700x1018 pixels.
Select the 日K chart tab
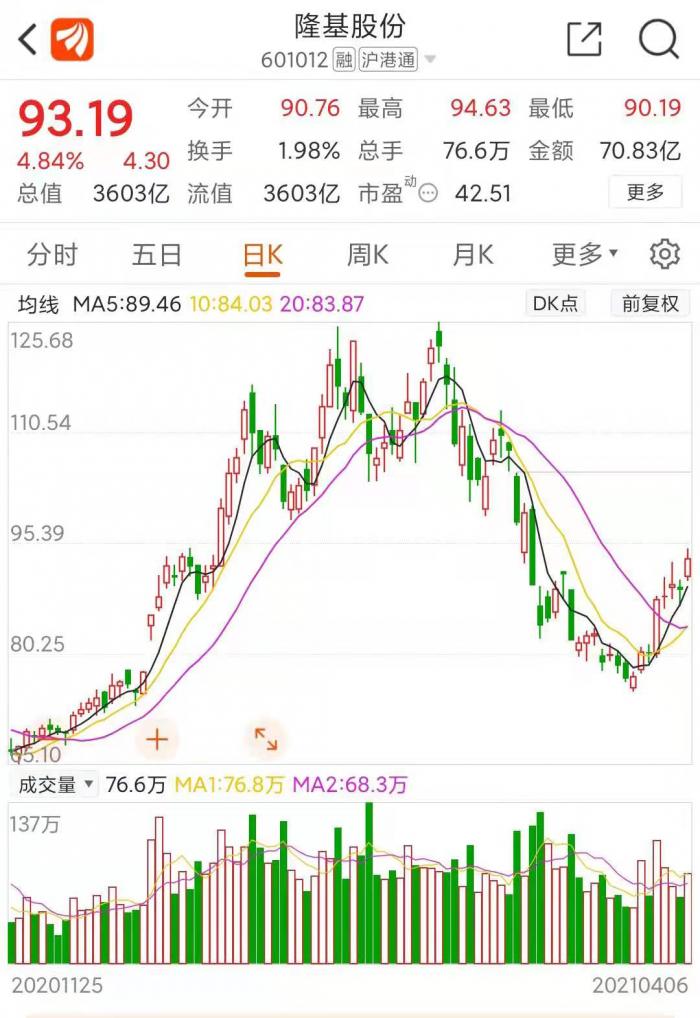263,255
